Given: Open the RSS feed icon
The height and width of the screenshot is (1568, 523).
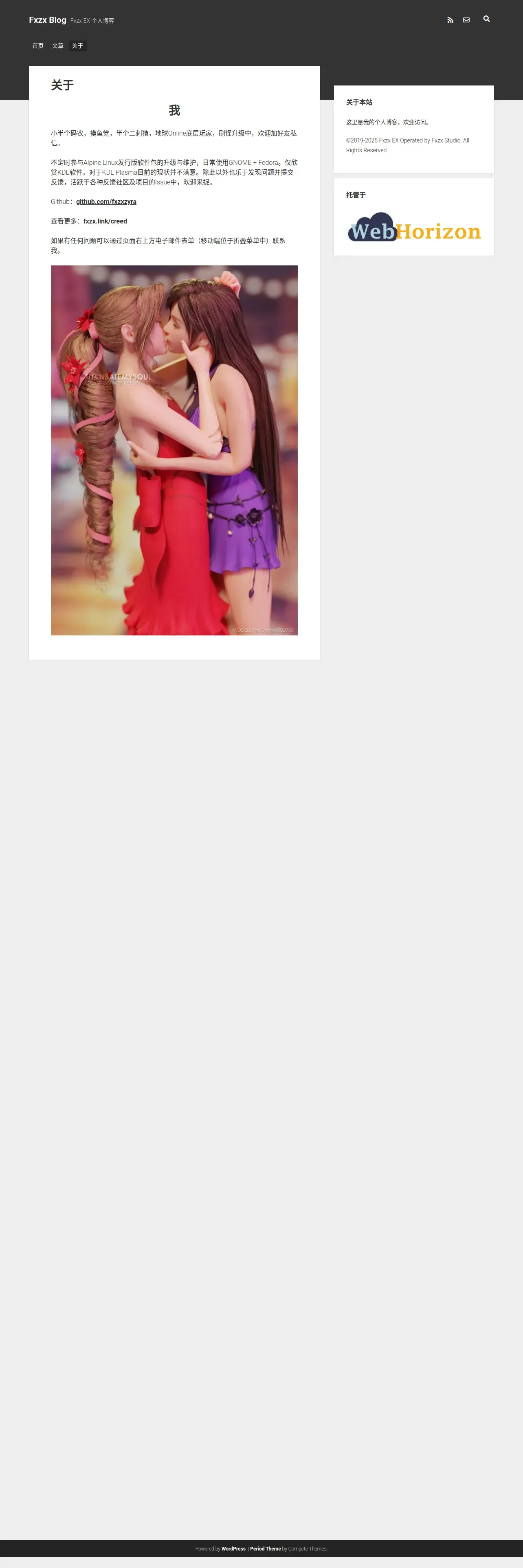Looking at the screenshot, I should [x=450, y=20].
